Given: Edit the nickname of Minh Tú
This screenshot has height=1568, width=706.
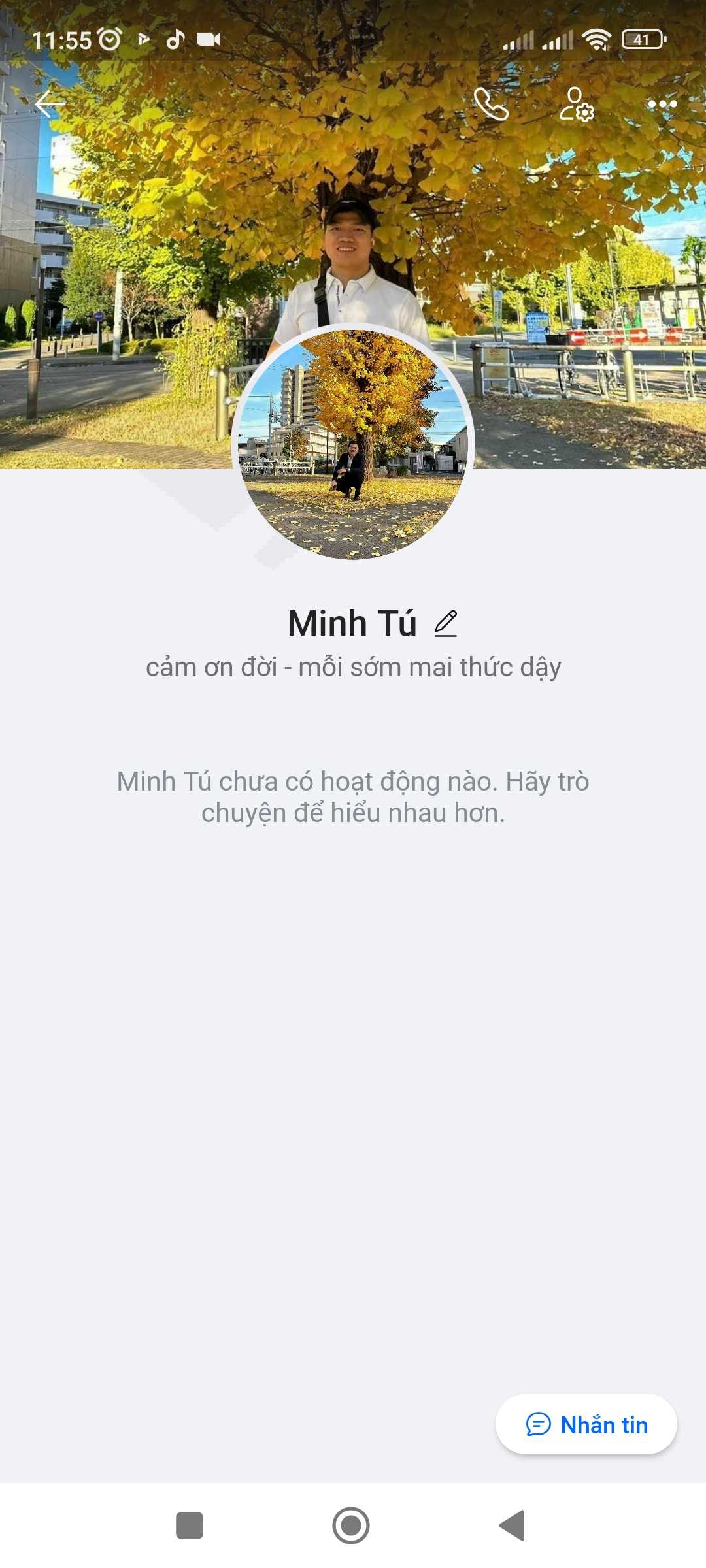Looking at the screenshot, I should (x=446, y=623).
